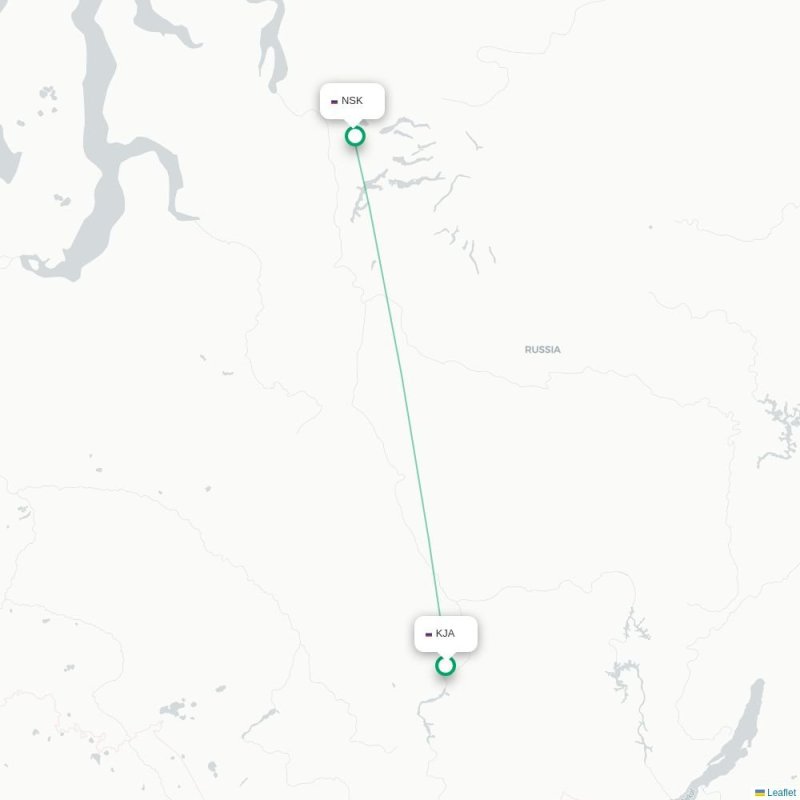This screenshot has width=800, height=800.
Task: Tap the NSK airport marker
Action: pos(355,135)
